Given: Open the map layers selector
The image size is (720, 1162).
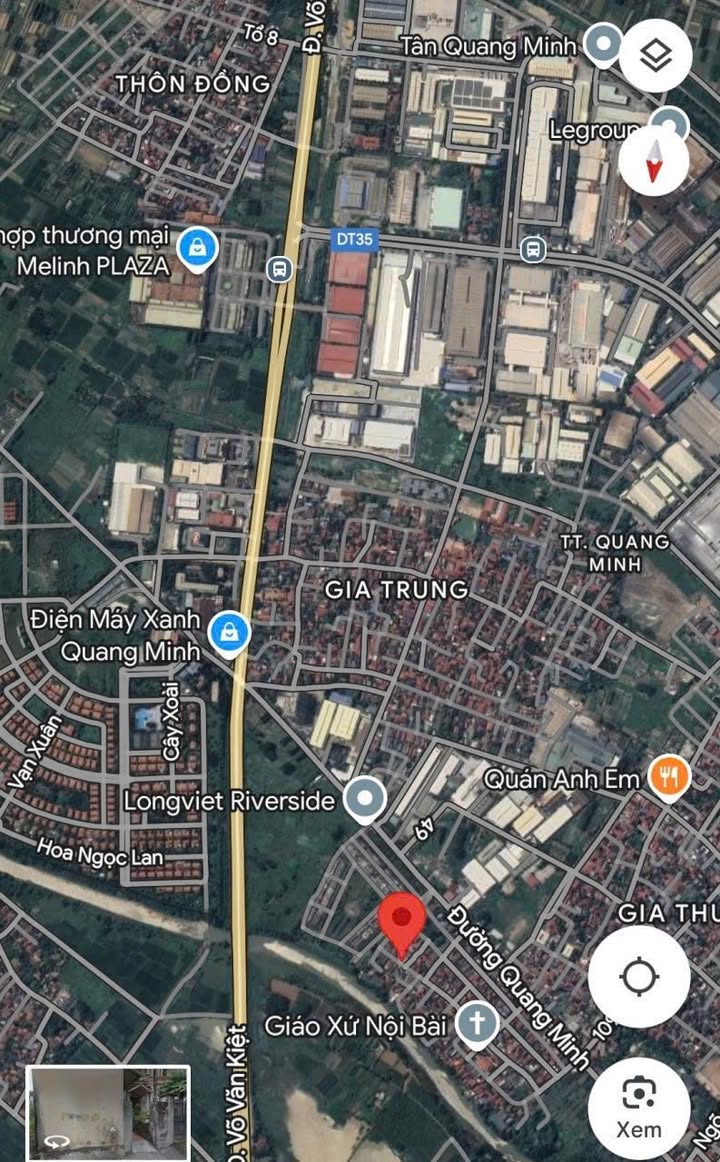Looking at the screenshot, I should (655, 56).
